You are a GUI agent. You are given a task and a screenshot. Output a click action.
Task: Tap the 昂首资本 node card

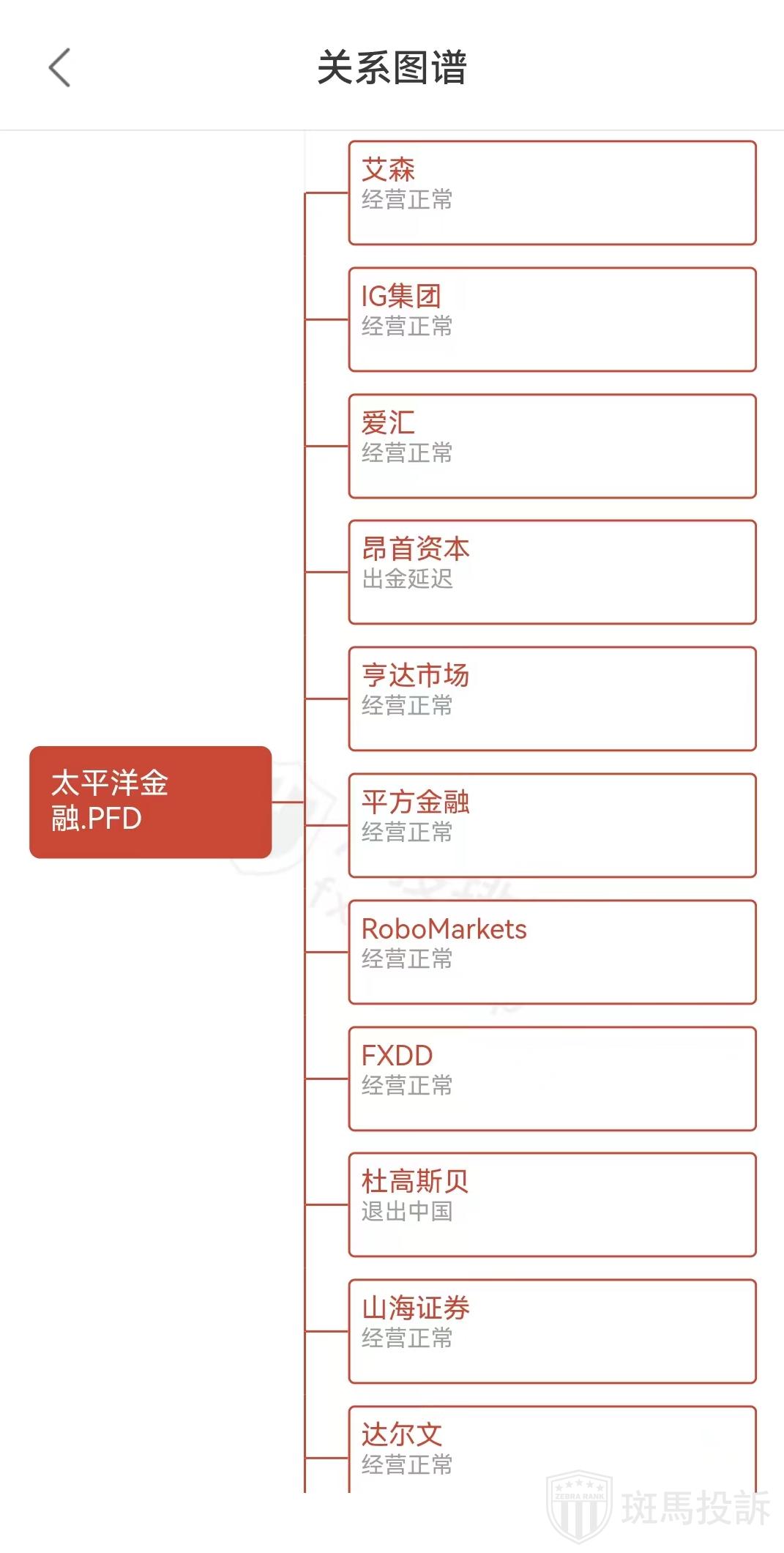point(552,572)
